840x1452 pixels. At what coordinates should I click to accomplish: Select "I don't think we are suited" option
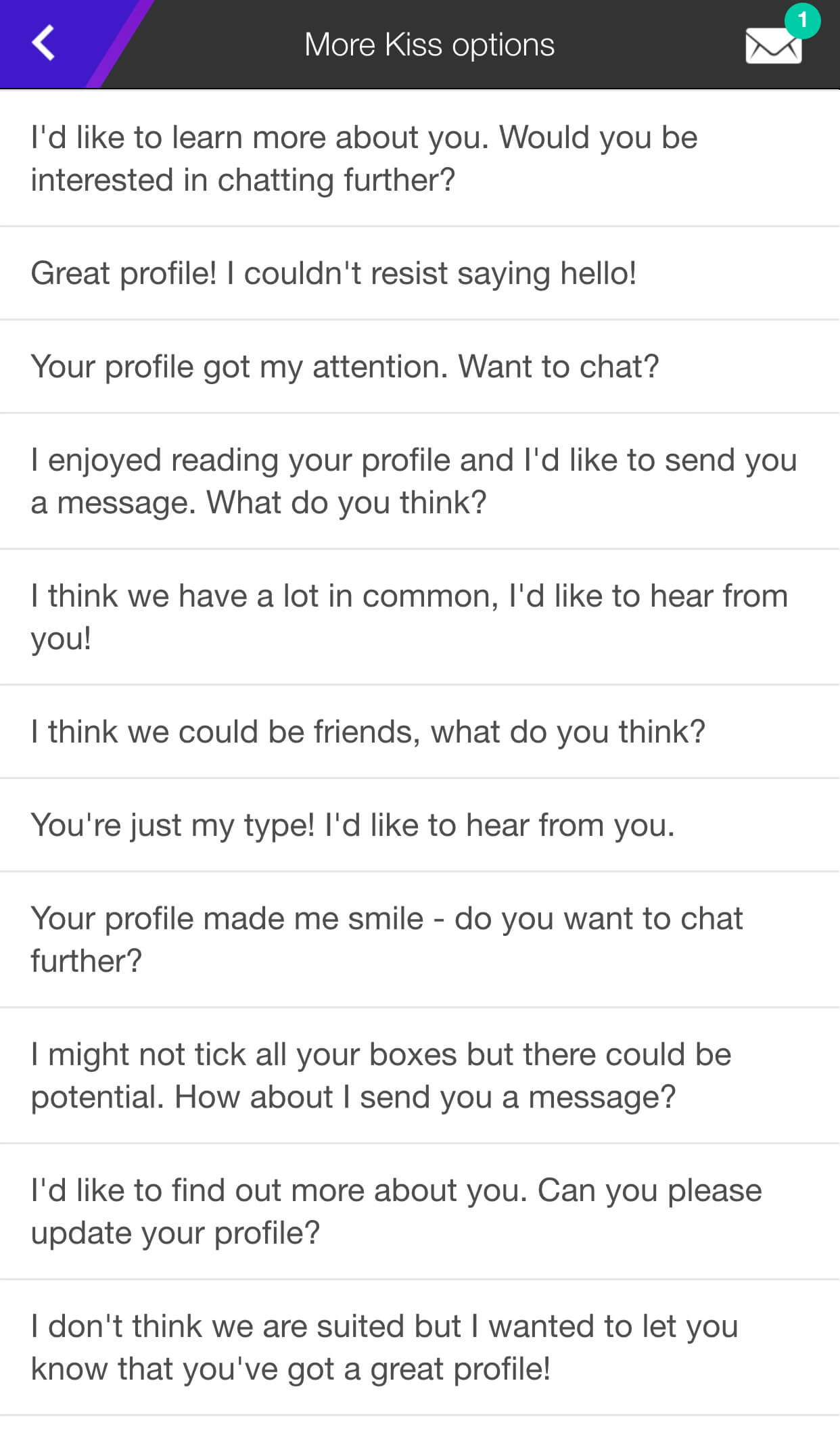click(x=383, y=1347)
